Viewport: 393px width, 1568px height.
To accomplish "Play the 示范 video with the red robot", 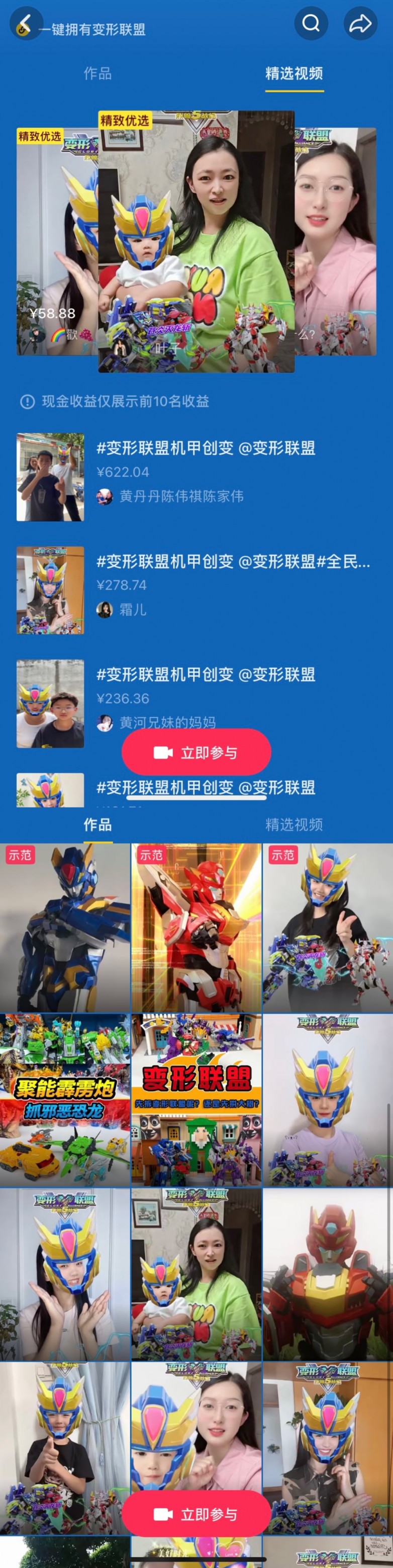I will click(x=197, y=928).
